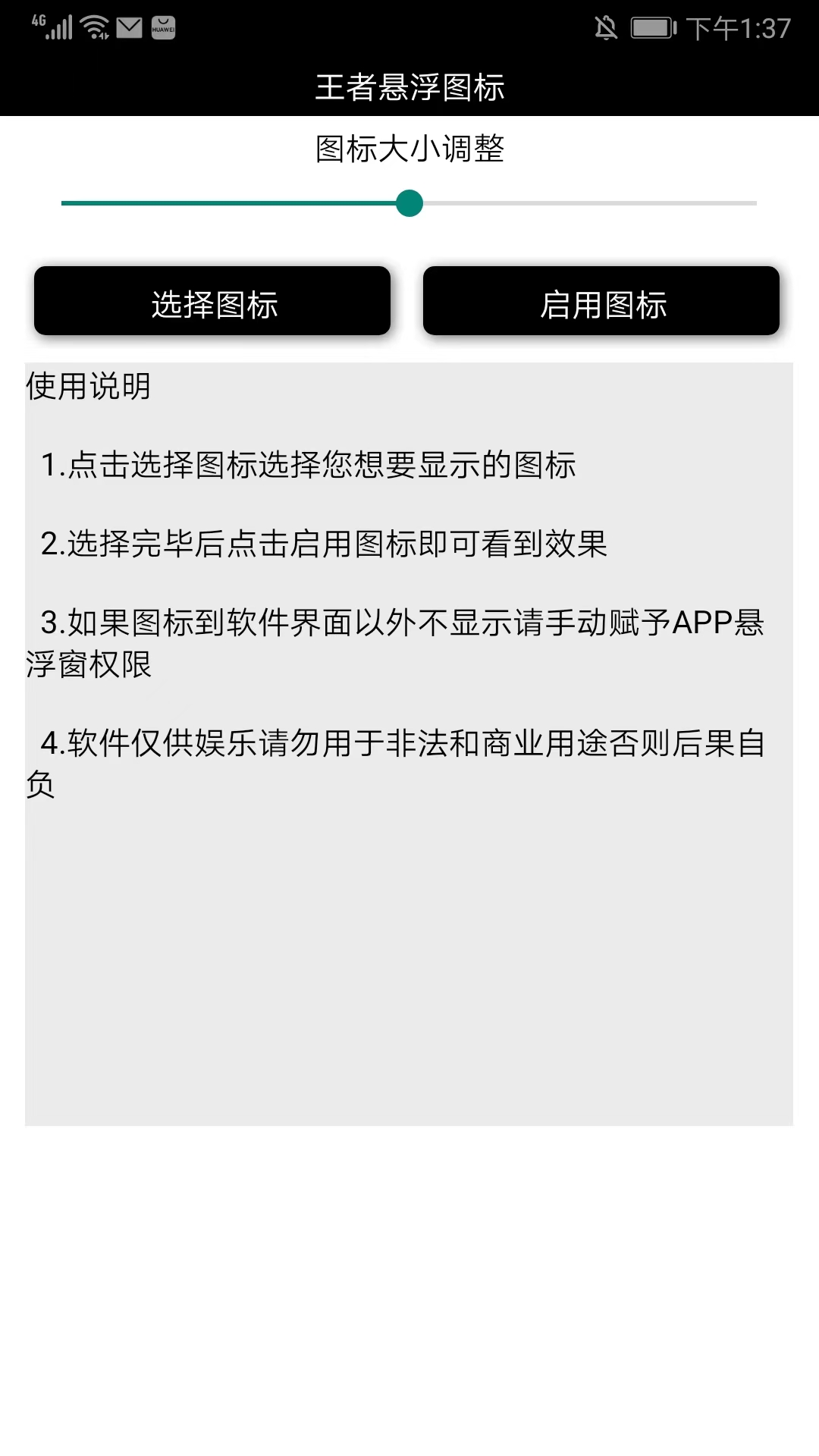Click the 图标大小调整 label
This screenshot has height=1456, width=819.
tap(409, 149)
